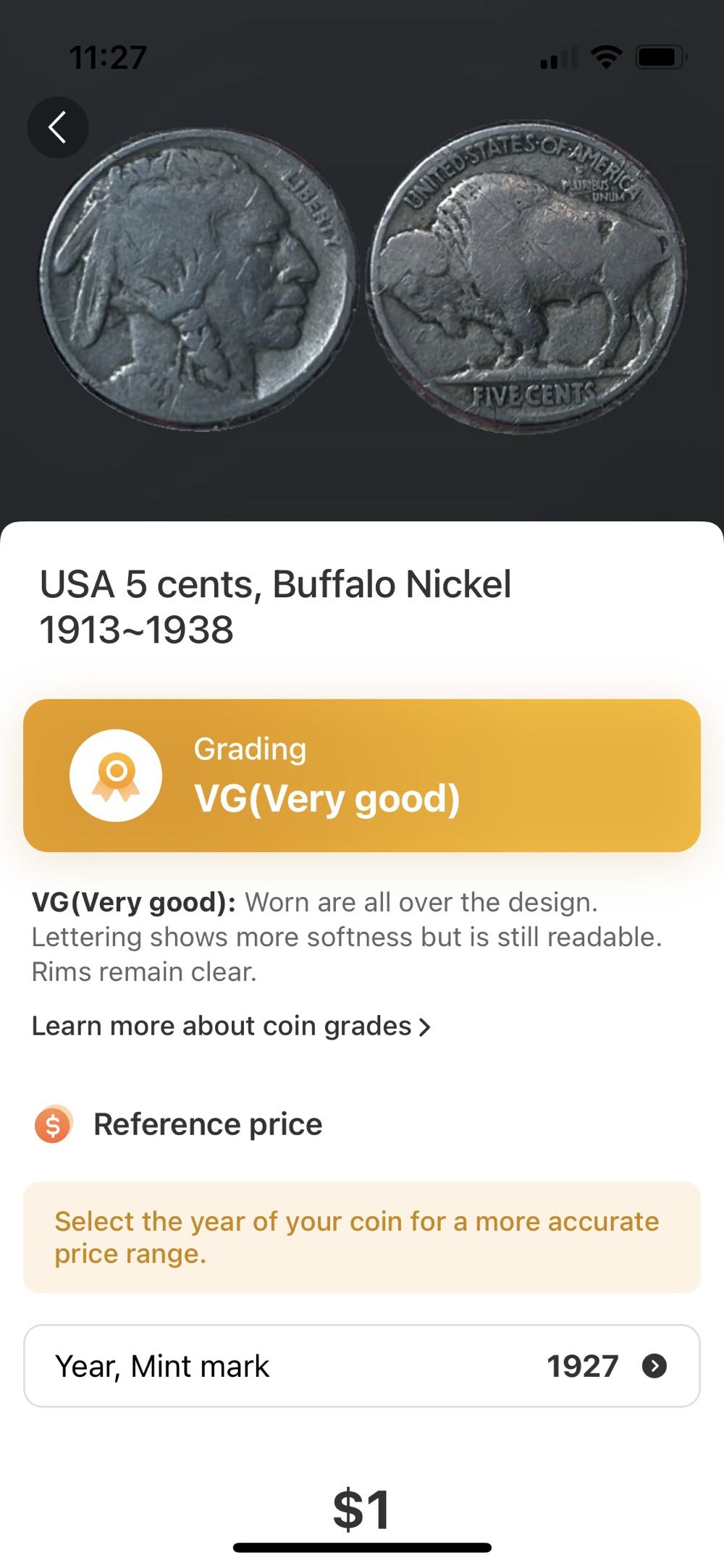This screenshot has width=724, height=1568.
Task: Open the Year, Mint mark selector
Action: 362,1366
